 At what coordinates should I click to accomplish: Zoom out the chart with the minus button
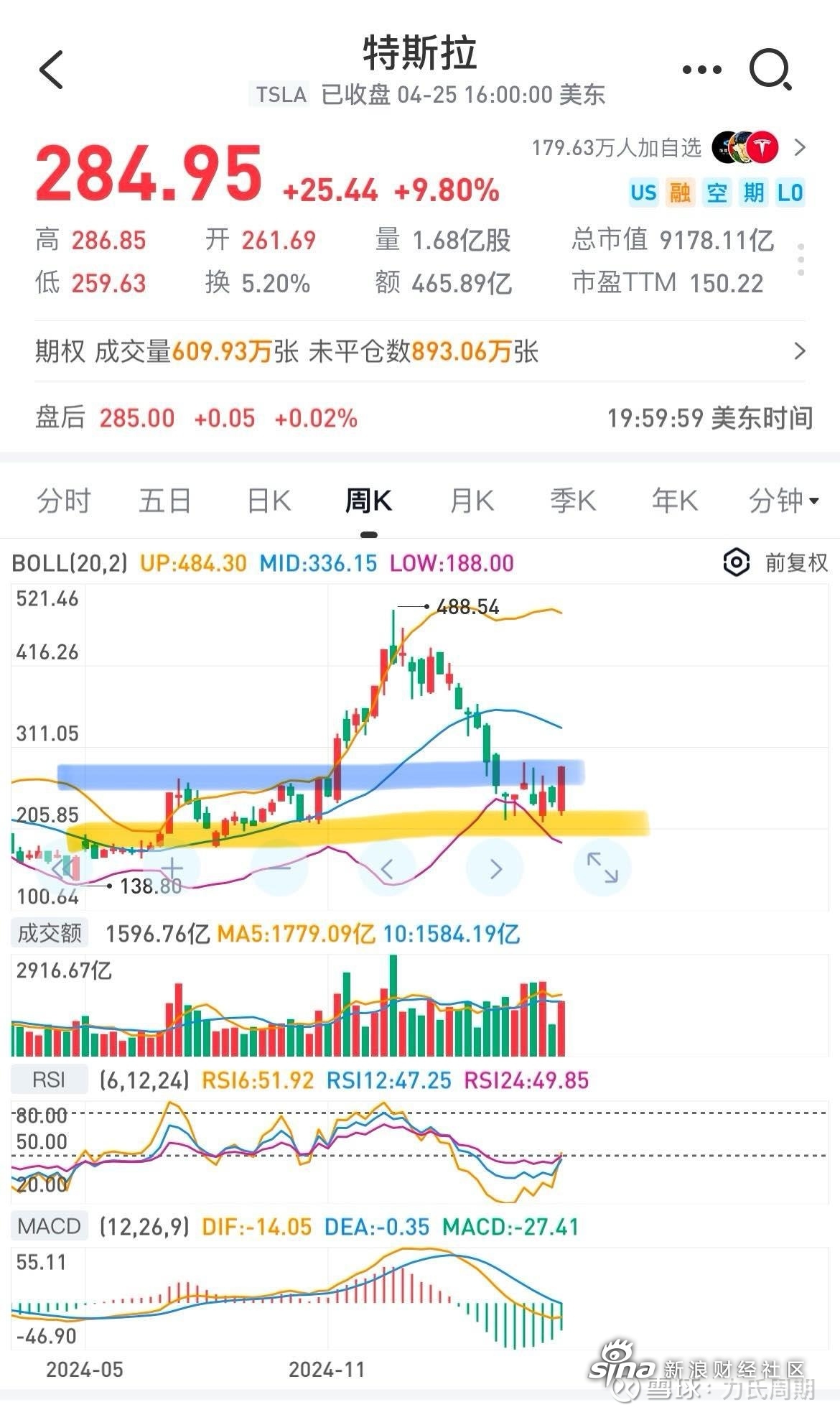coord(279,869)
